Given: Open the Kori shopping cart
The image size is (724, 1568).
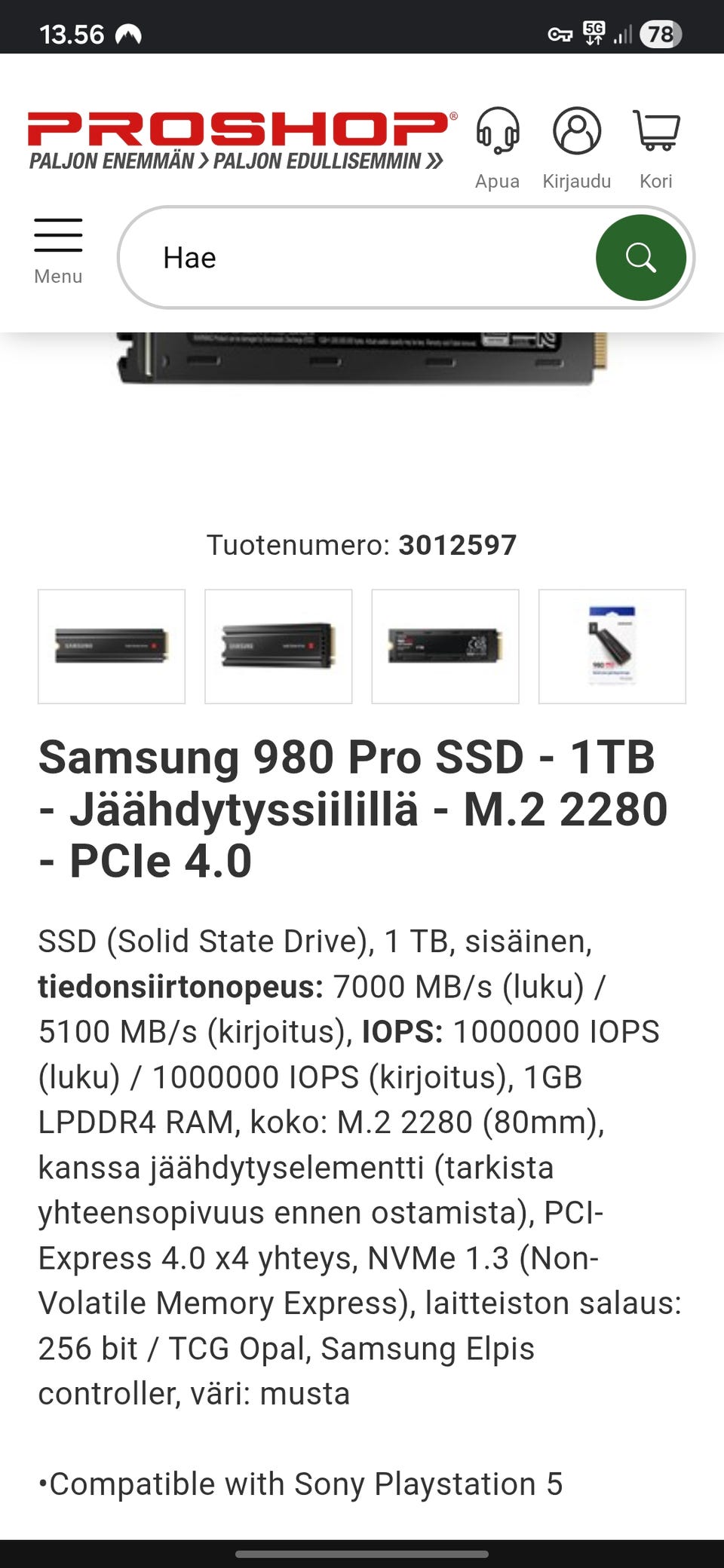Looking at the screenshot, I should coord(656,147).
